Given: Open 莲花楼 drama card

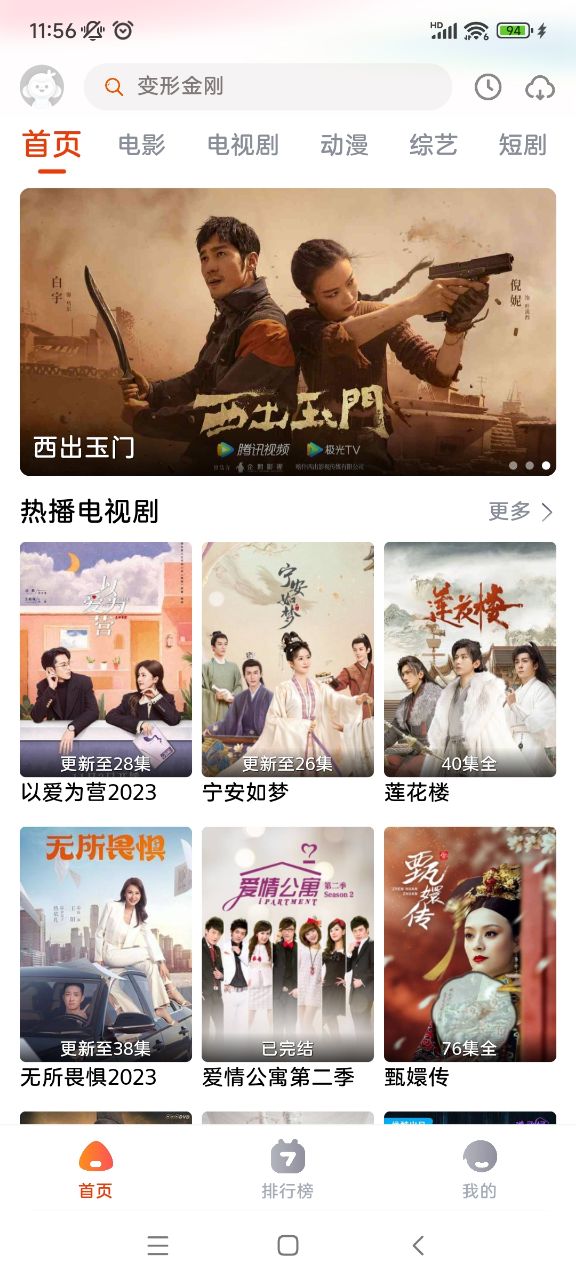Looking at the screenshot, I should (470, 674).
